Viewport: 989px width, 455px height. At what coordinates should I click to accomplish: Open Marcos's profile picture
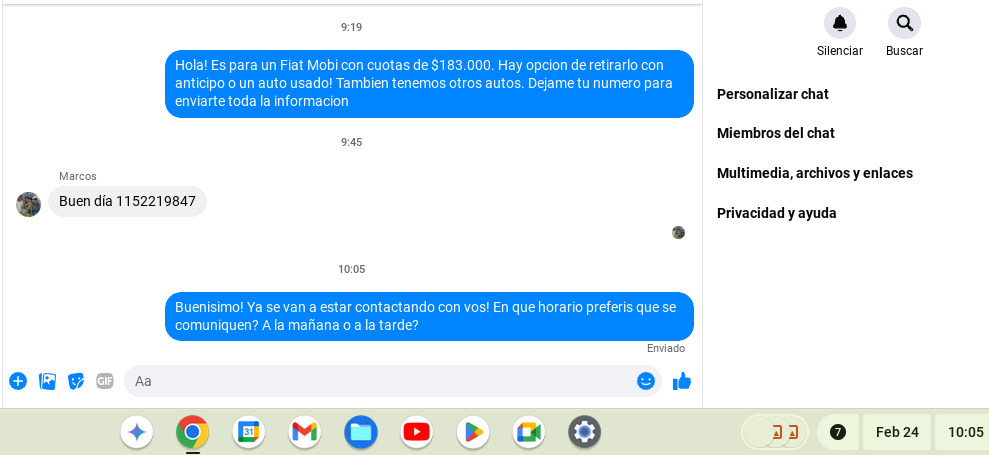(x=29, y=204)
